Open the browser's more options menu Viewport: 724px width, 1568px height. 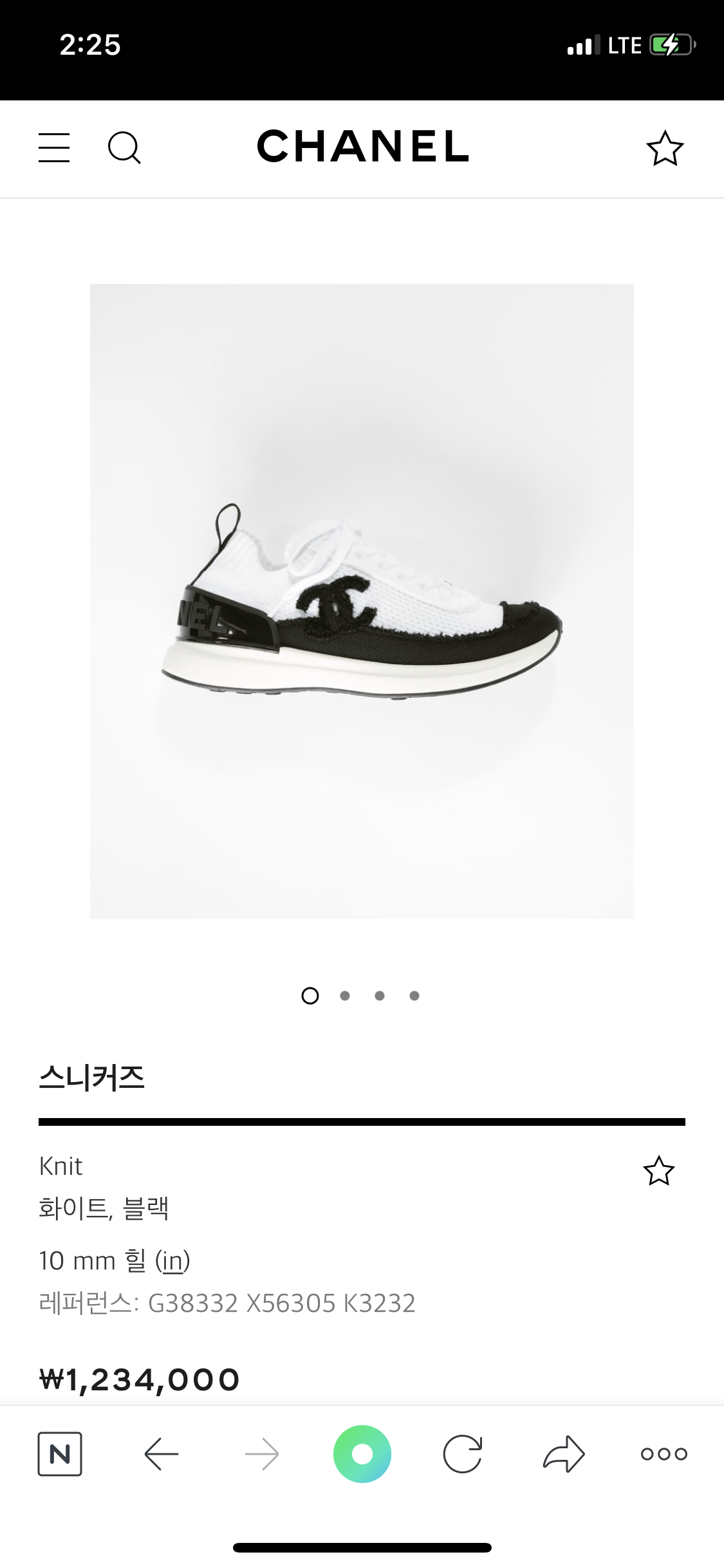tap(664, 1454)
